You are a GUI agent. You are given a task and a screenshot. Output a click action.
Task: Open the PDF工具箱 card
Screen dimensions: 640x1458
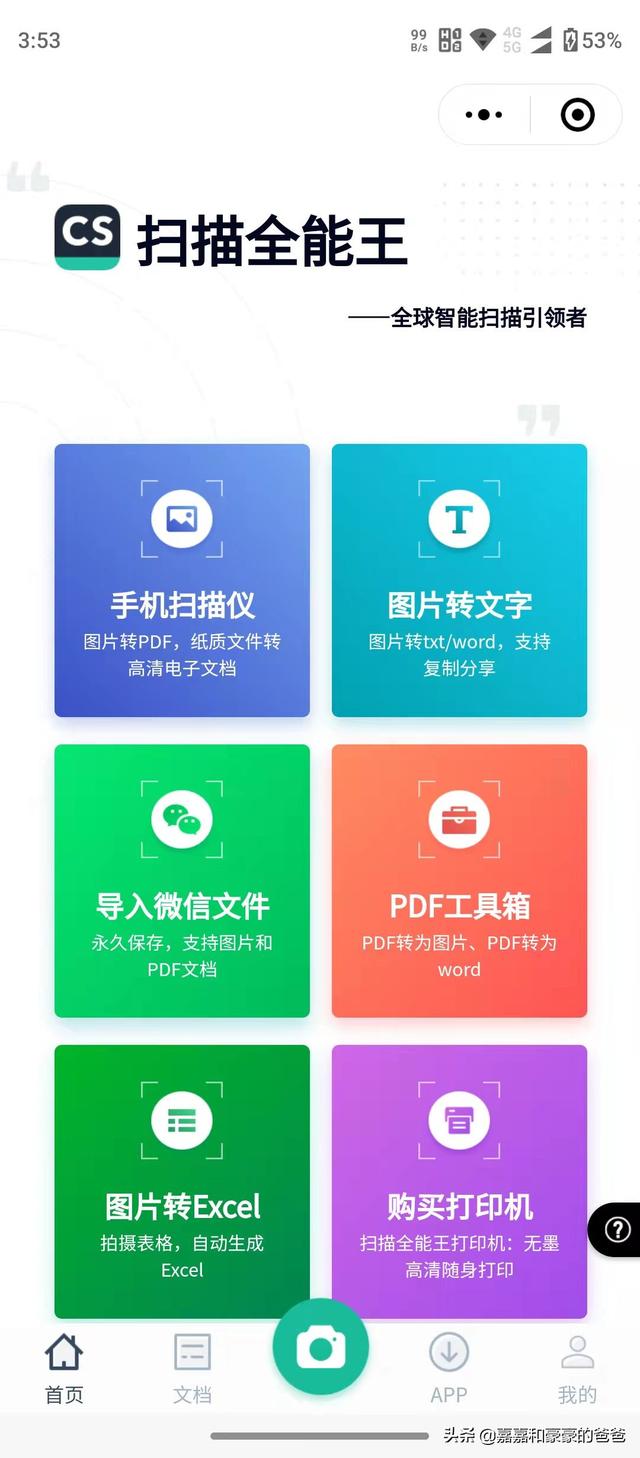pos(459,881)
